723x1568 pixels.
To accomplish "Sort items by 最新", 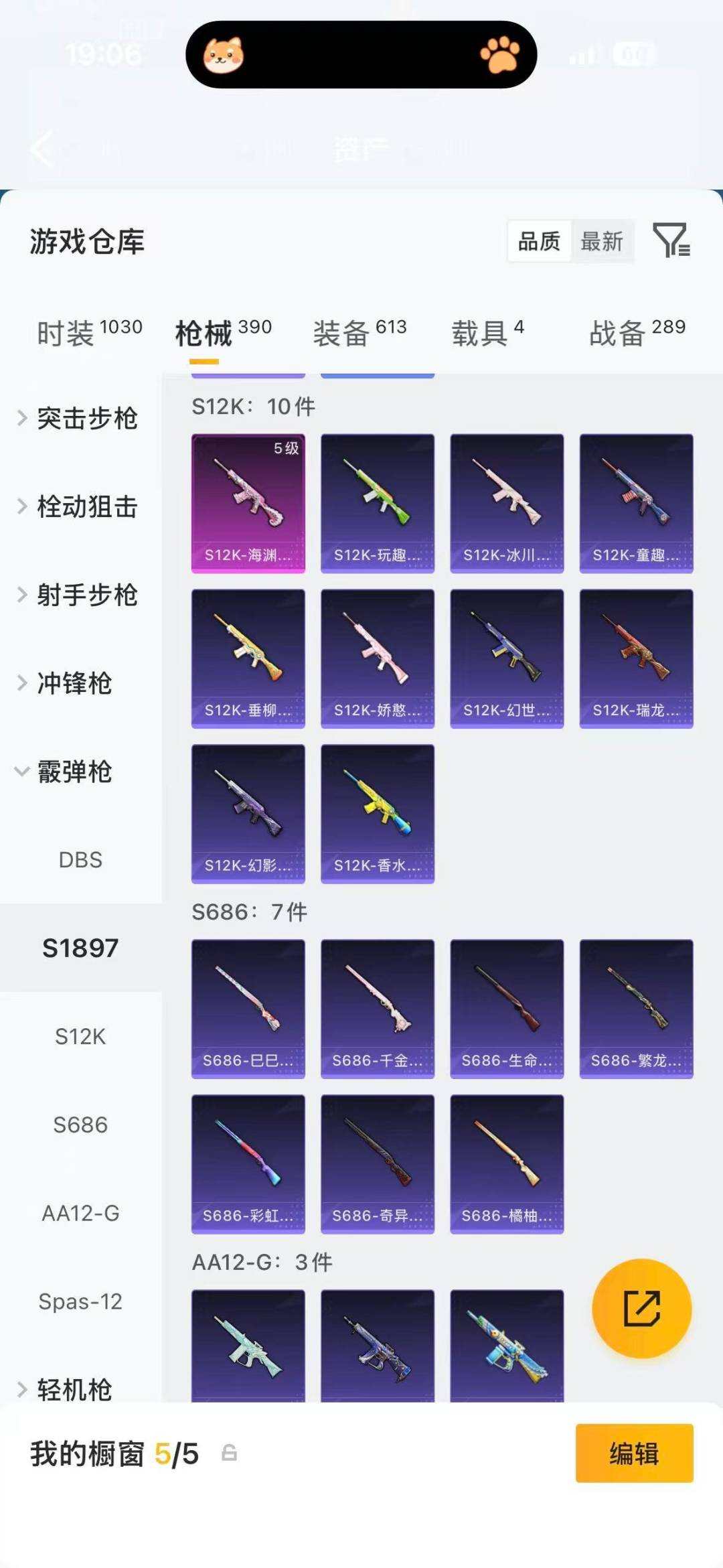I will coord(601,242).
